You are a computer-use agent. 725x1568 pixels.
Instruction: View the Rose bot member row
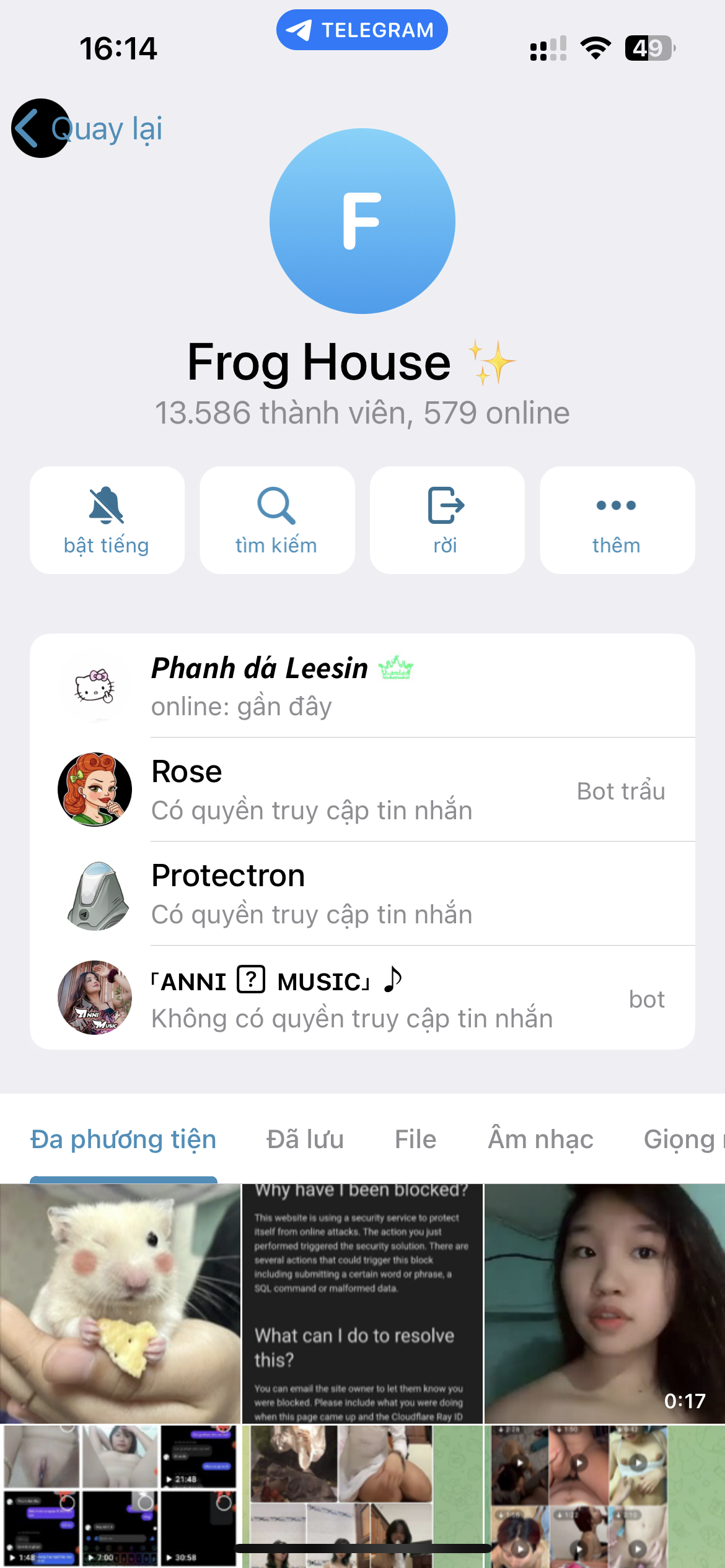click(362, 790)
